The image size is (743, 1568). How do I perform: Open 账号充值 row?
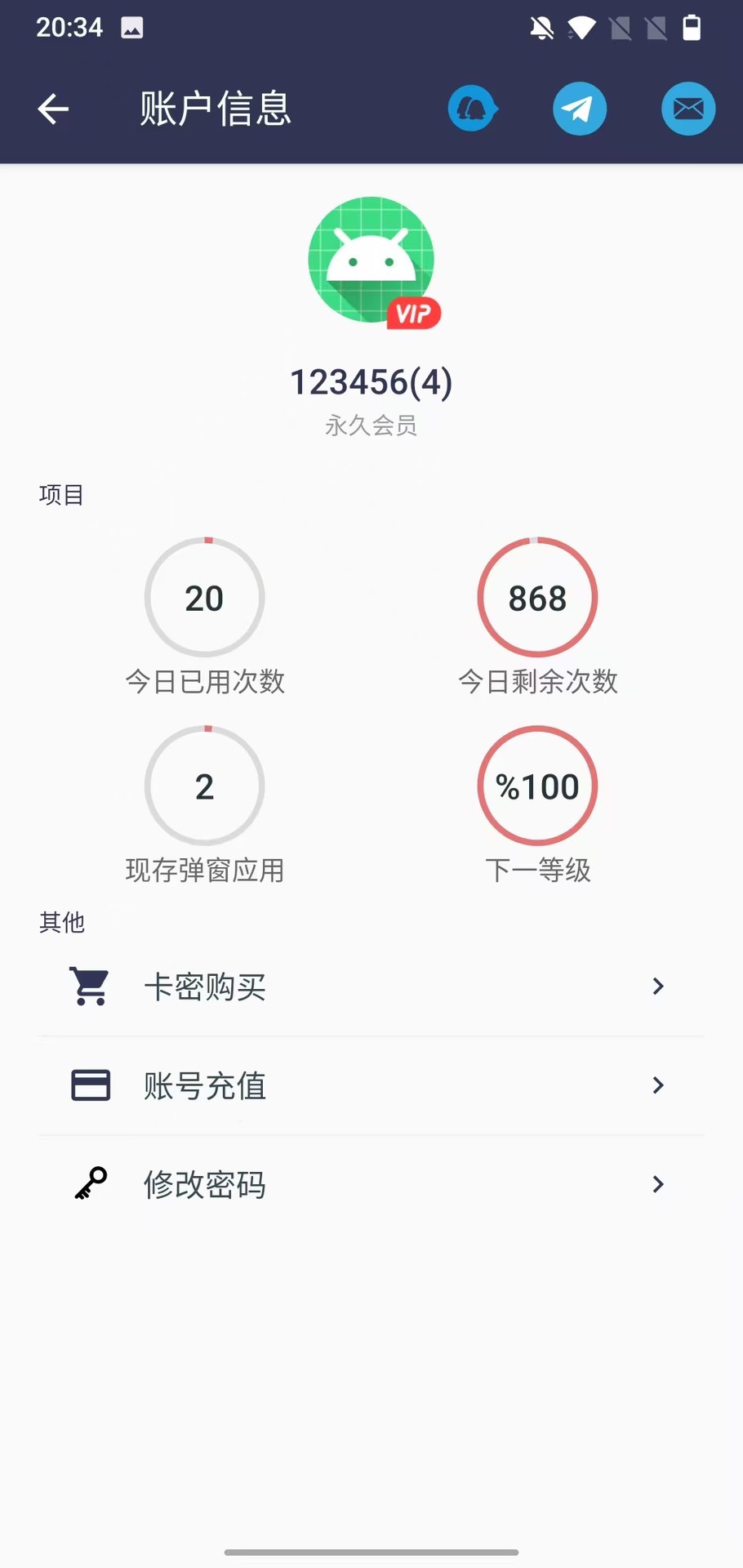click(x=371, y=1085)
